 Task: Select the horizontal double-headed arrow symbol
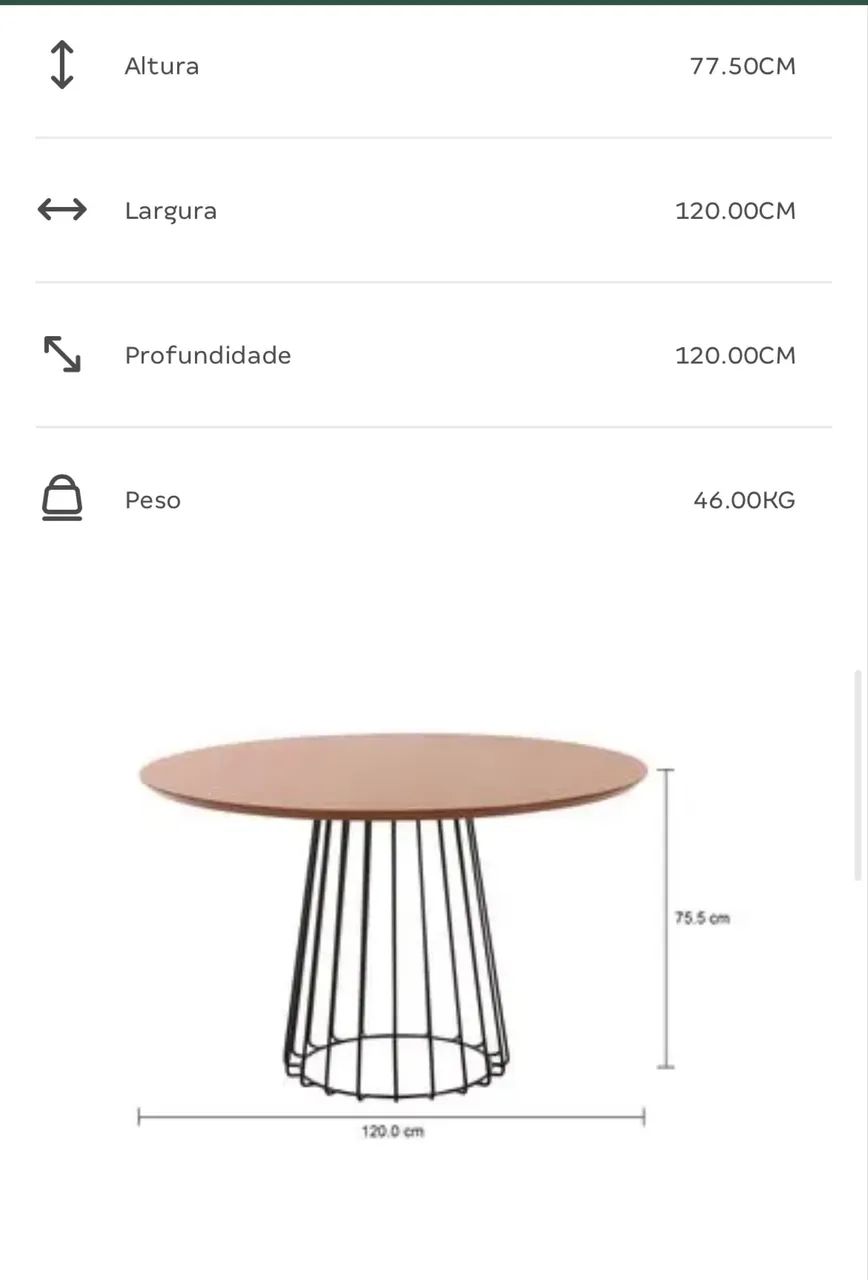tap(61, 210)
